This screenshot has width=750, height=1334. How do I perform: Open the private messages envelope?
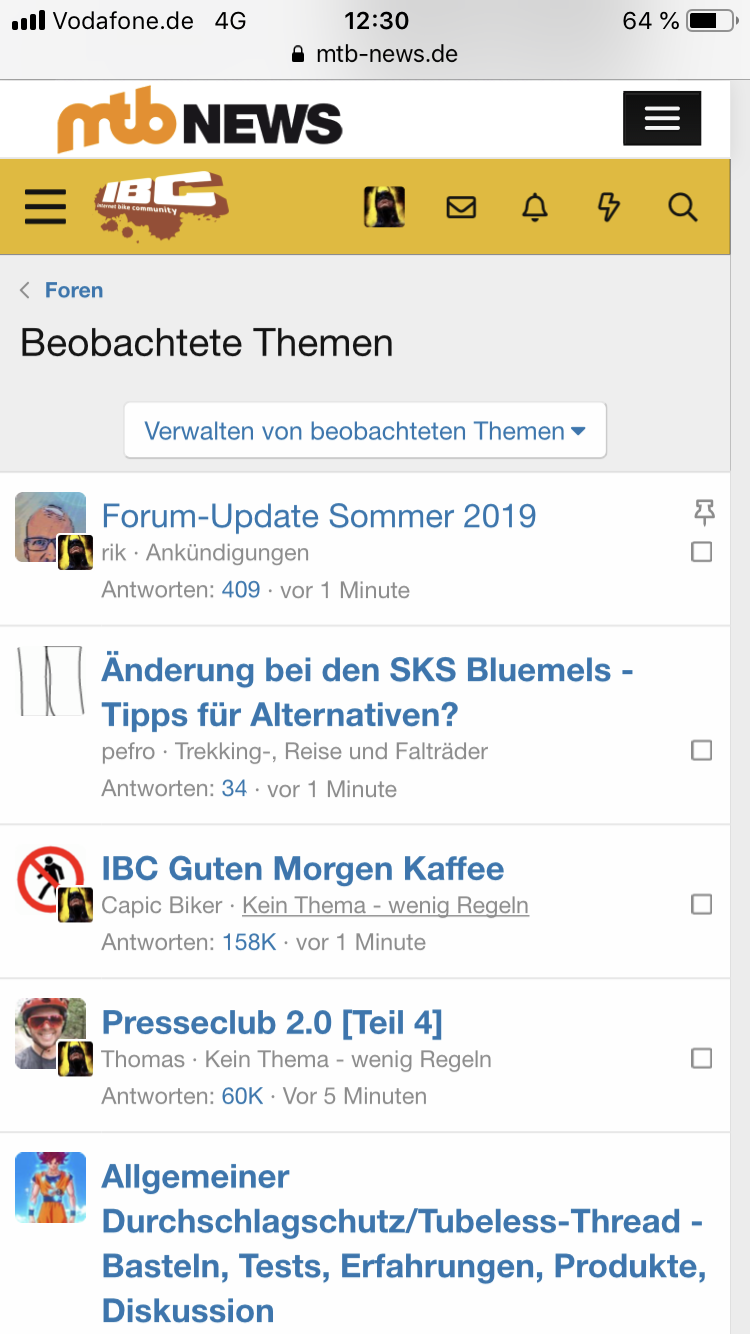point(461,207)
